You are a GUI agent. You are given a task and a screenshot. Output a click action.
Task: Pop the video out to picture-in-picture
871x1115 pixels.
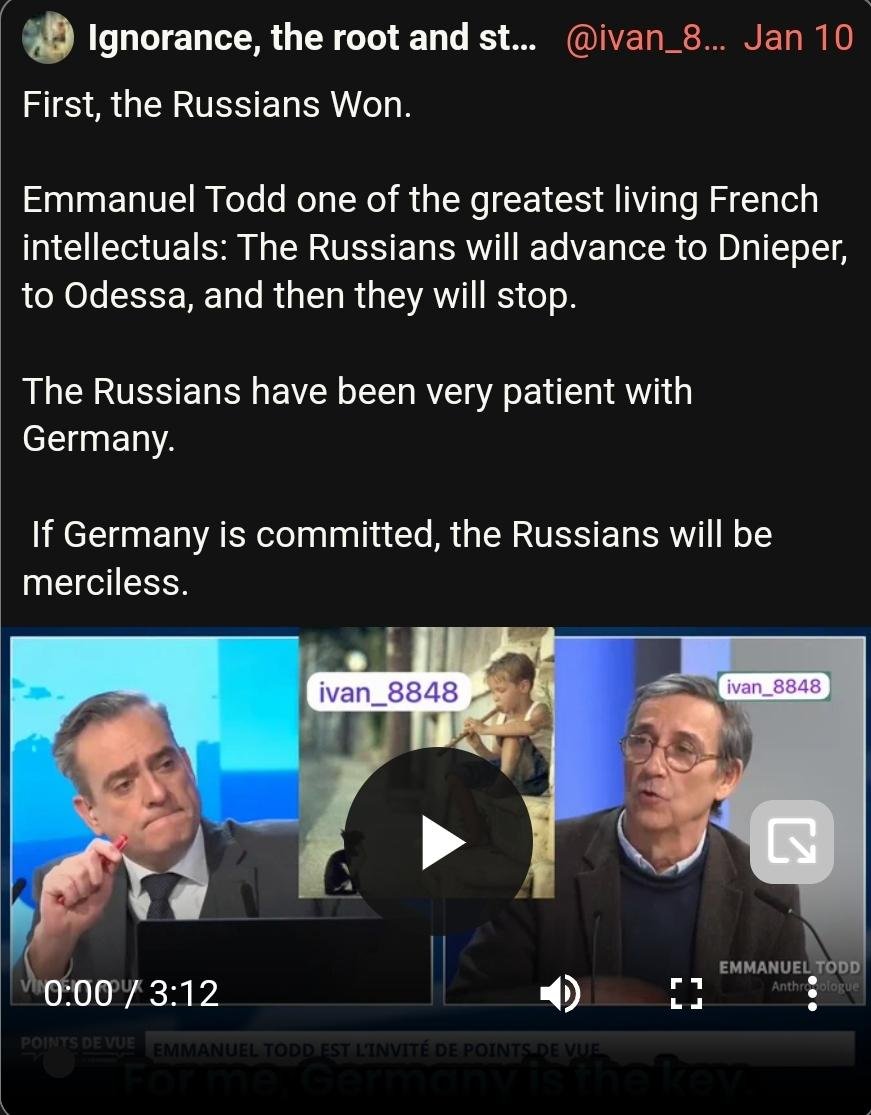tap(791, 841)
